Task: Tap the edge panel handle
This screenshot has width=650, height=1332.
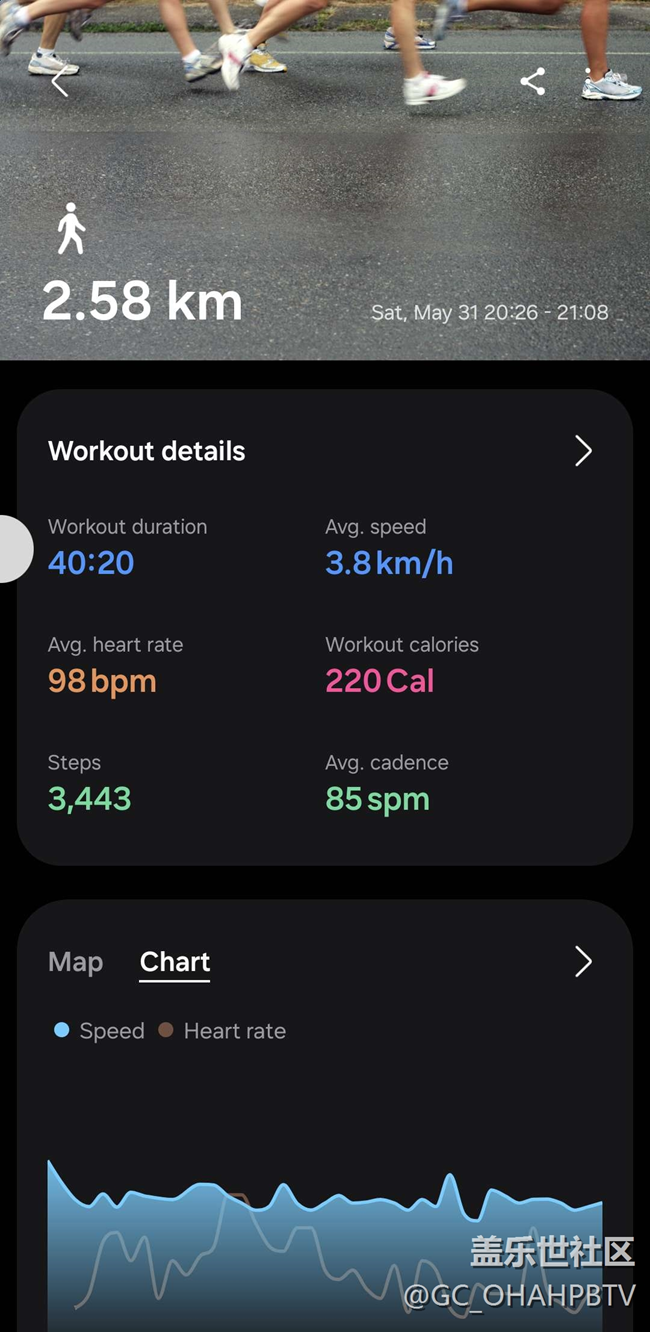Action: (15, 548)
